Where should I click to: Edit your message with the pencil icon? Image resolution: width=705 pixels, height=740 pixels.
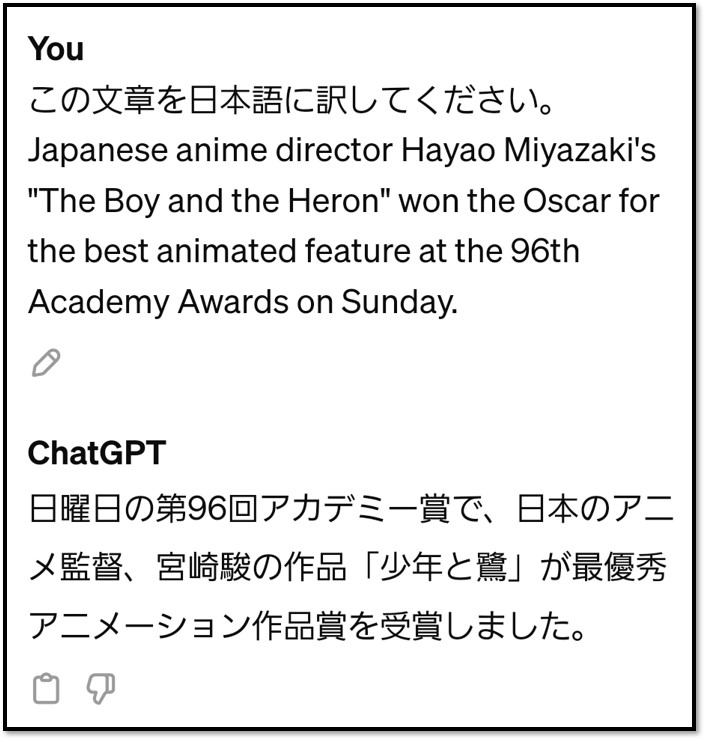point(46,364)
